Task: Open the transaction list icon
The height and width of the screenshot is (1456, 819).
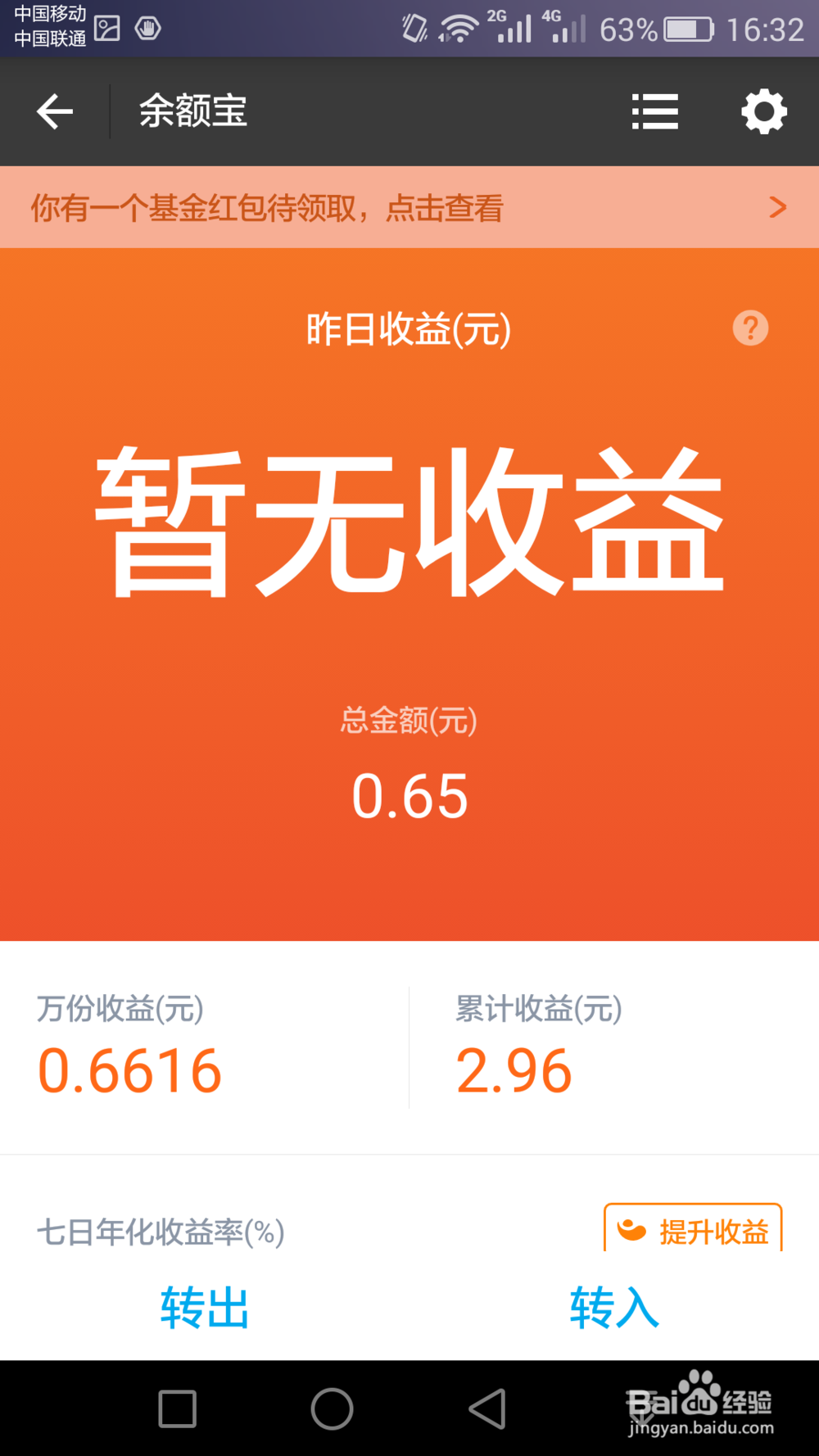Action: (654, 111)
